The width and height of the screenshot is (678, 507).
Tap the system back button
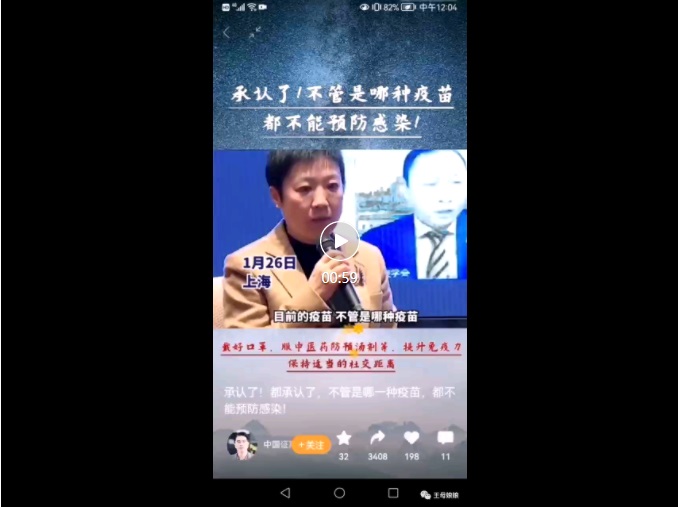tap(285, 493)
